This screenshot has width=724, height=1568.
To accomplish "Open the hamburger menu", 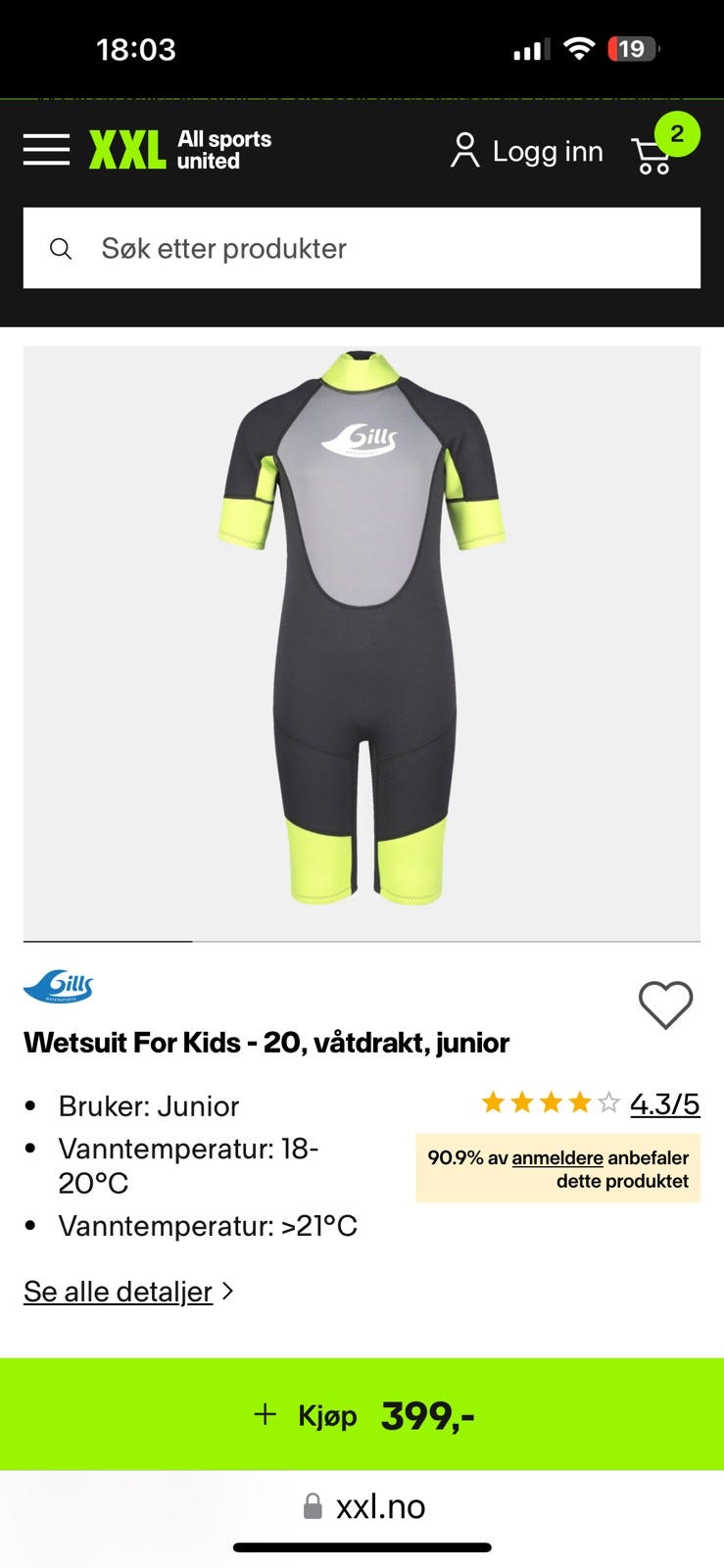I will (x=46, y=150).
